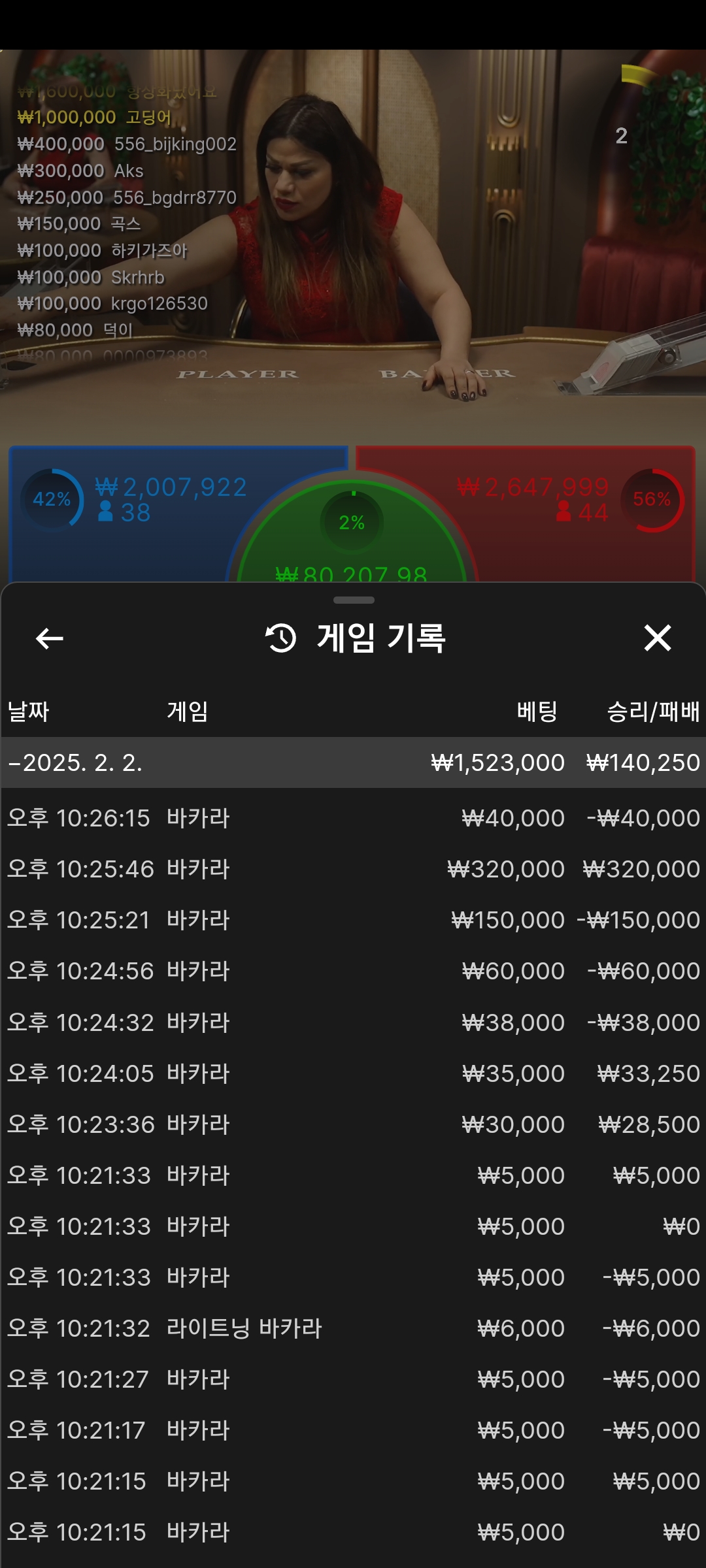Open the 10:24:56 game record
Screen dimensions: 706x1568
[353, 971]
